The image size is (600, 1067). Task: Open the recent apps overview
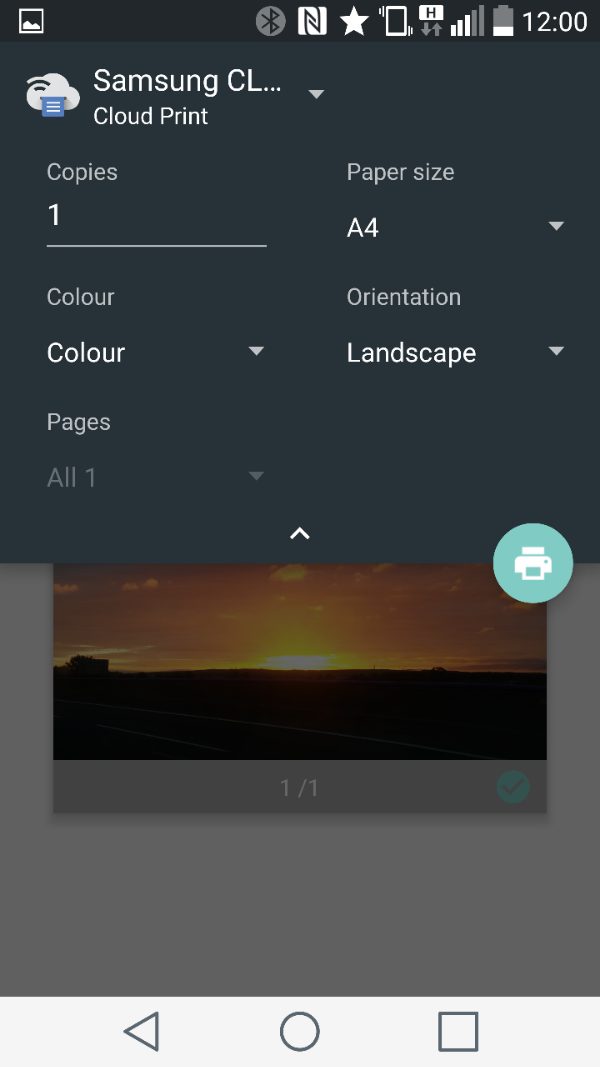click(458, 1031)
